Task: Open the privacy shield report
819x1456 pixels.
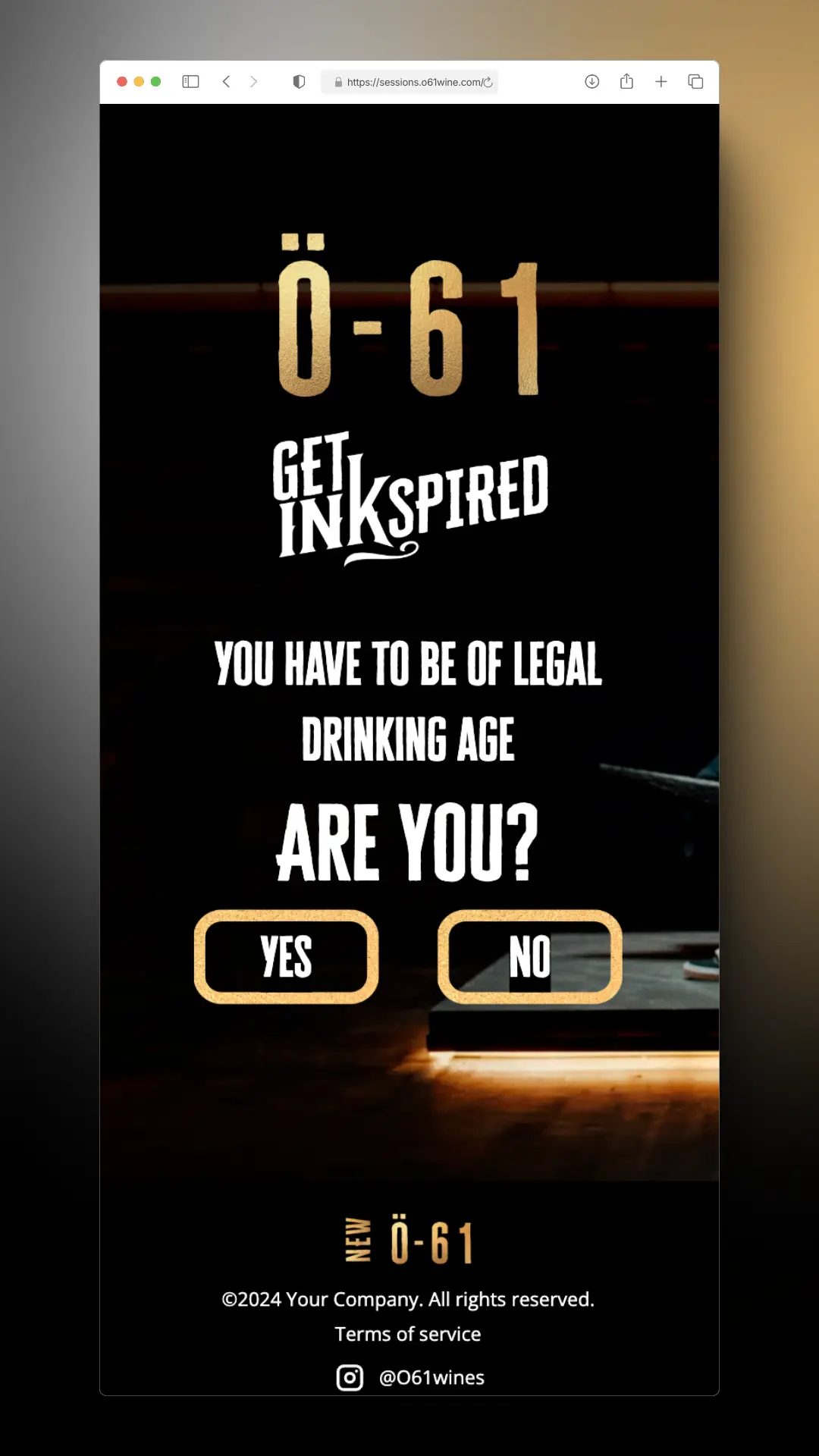Action: [x=299, y=81]
